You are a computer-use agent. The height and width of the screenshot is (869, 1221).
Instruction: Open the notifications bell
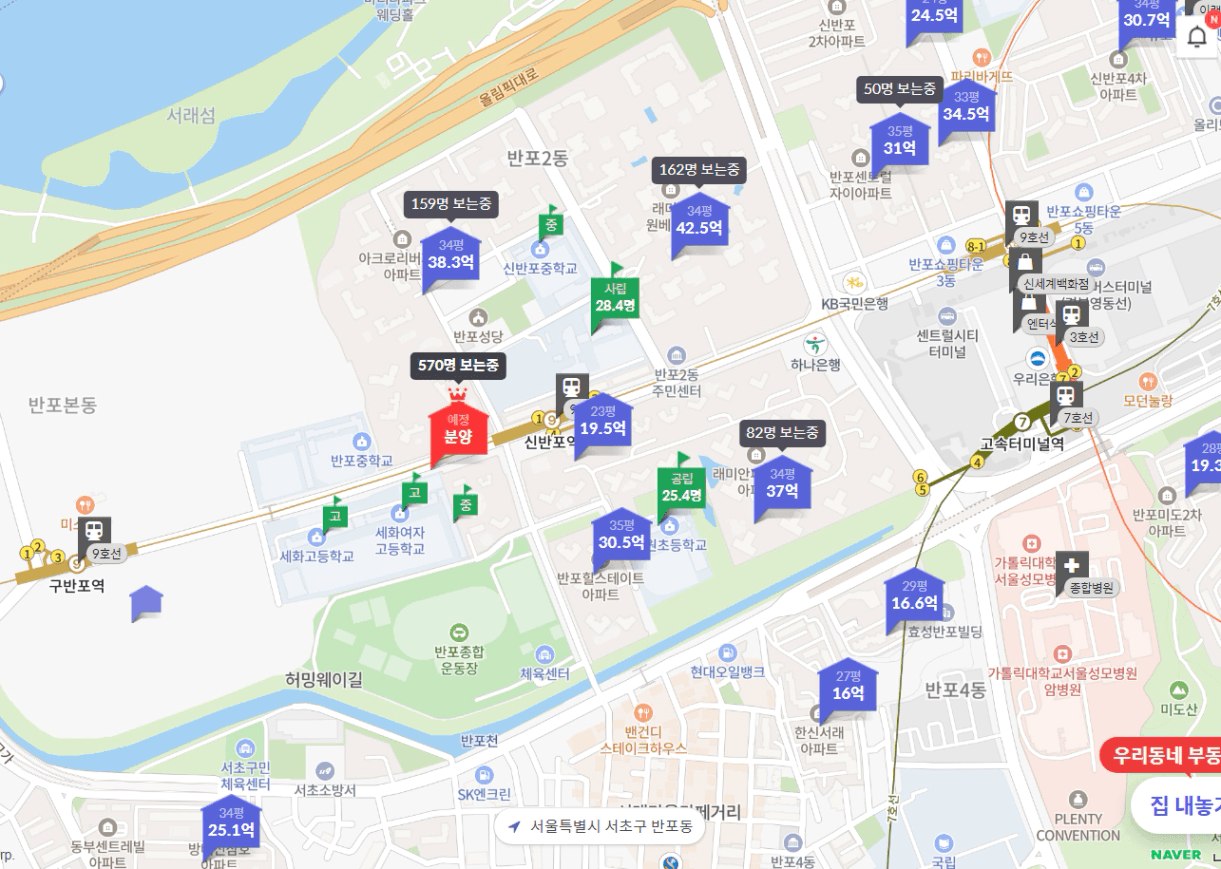click(1197, 38)
